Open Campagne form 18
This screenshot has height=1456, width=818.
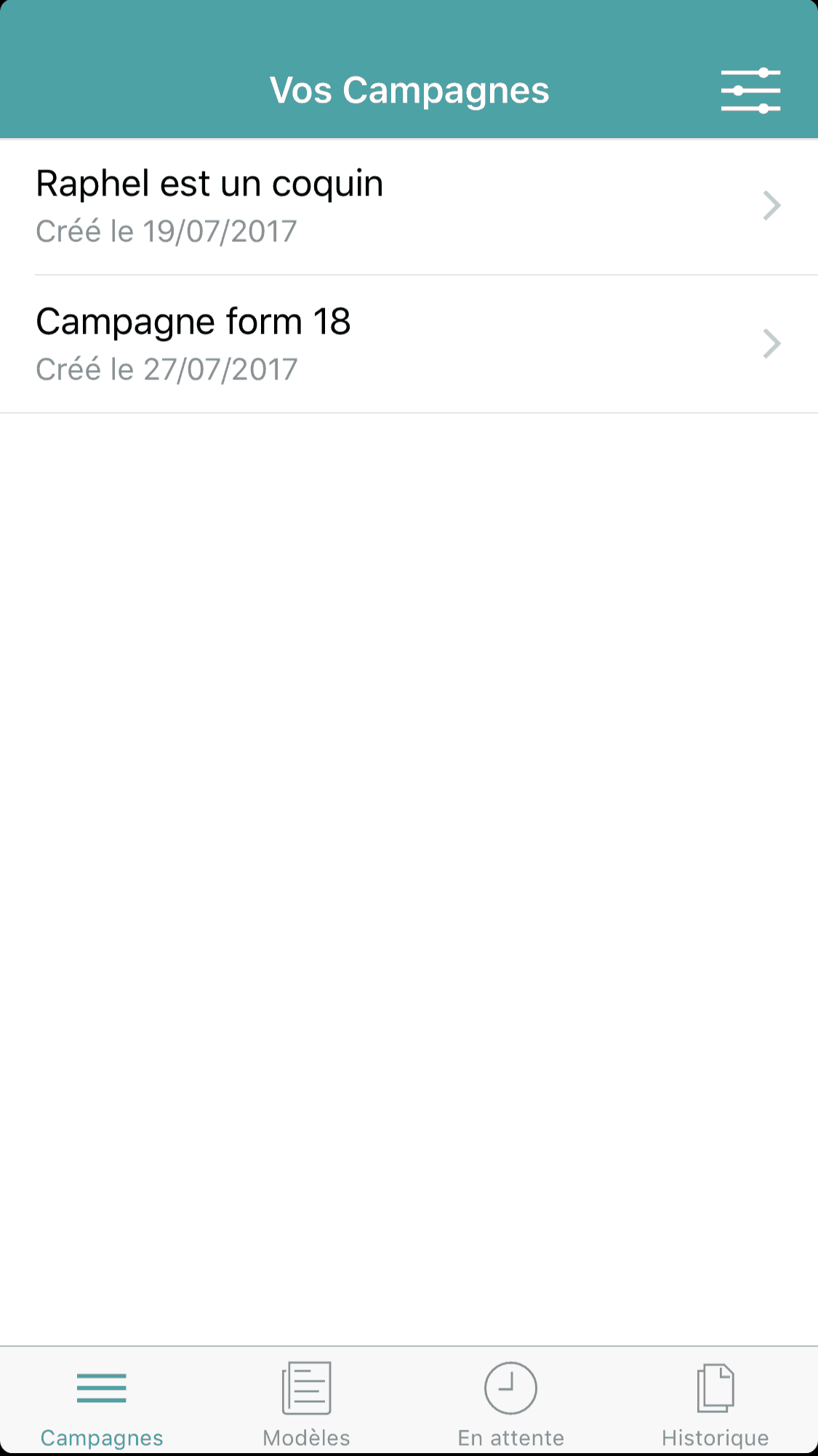(x=409, y=344)
